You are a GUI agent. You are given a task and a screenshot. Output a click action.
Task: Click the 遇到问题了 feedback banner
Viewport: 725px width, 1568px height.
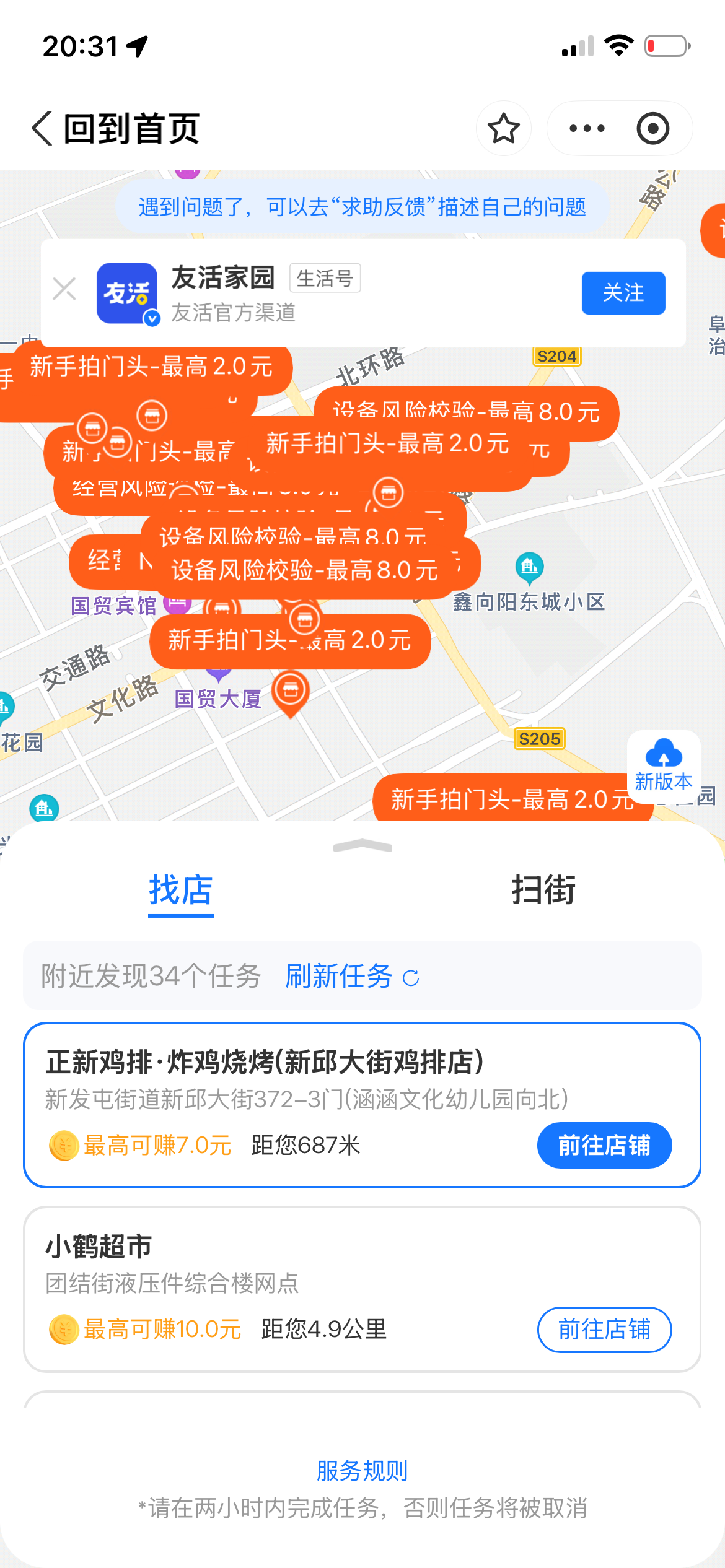point(362,208)
